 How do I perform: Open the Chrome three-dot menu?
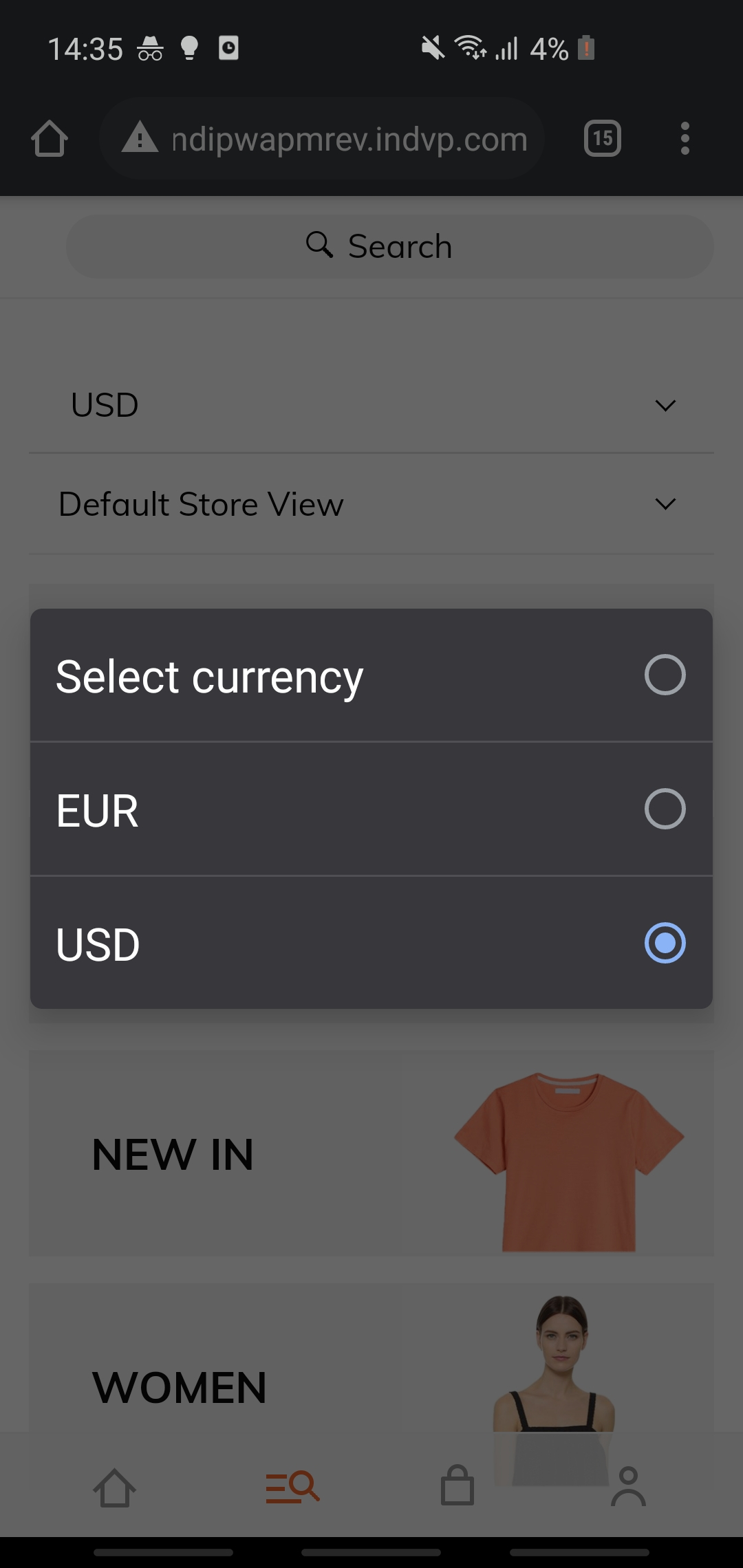point(685,138)
